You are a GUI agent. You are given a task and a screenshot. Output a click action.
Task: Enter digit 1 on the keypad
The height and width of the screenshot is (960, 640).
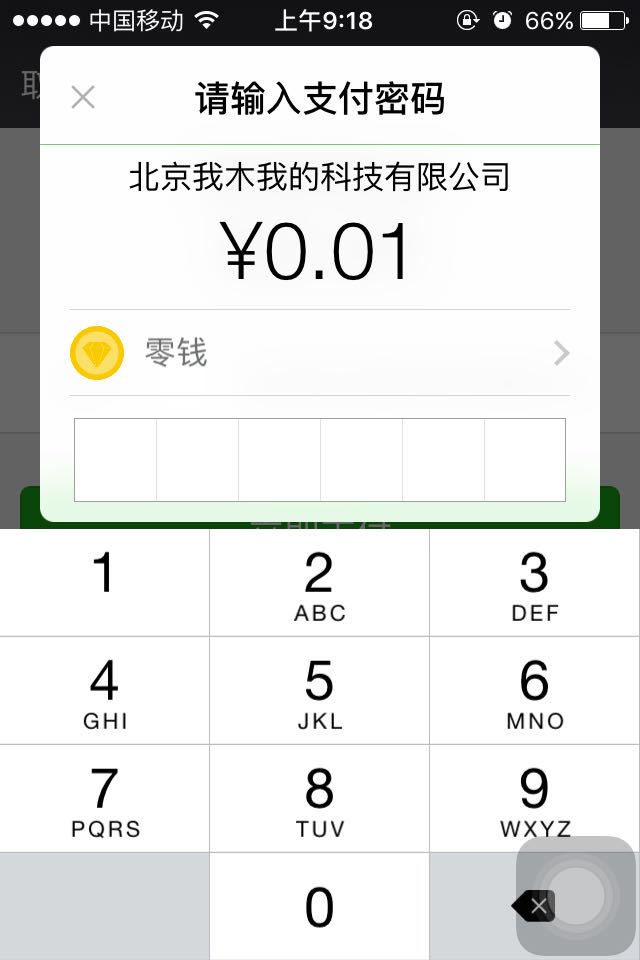[x=104, y=583]
